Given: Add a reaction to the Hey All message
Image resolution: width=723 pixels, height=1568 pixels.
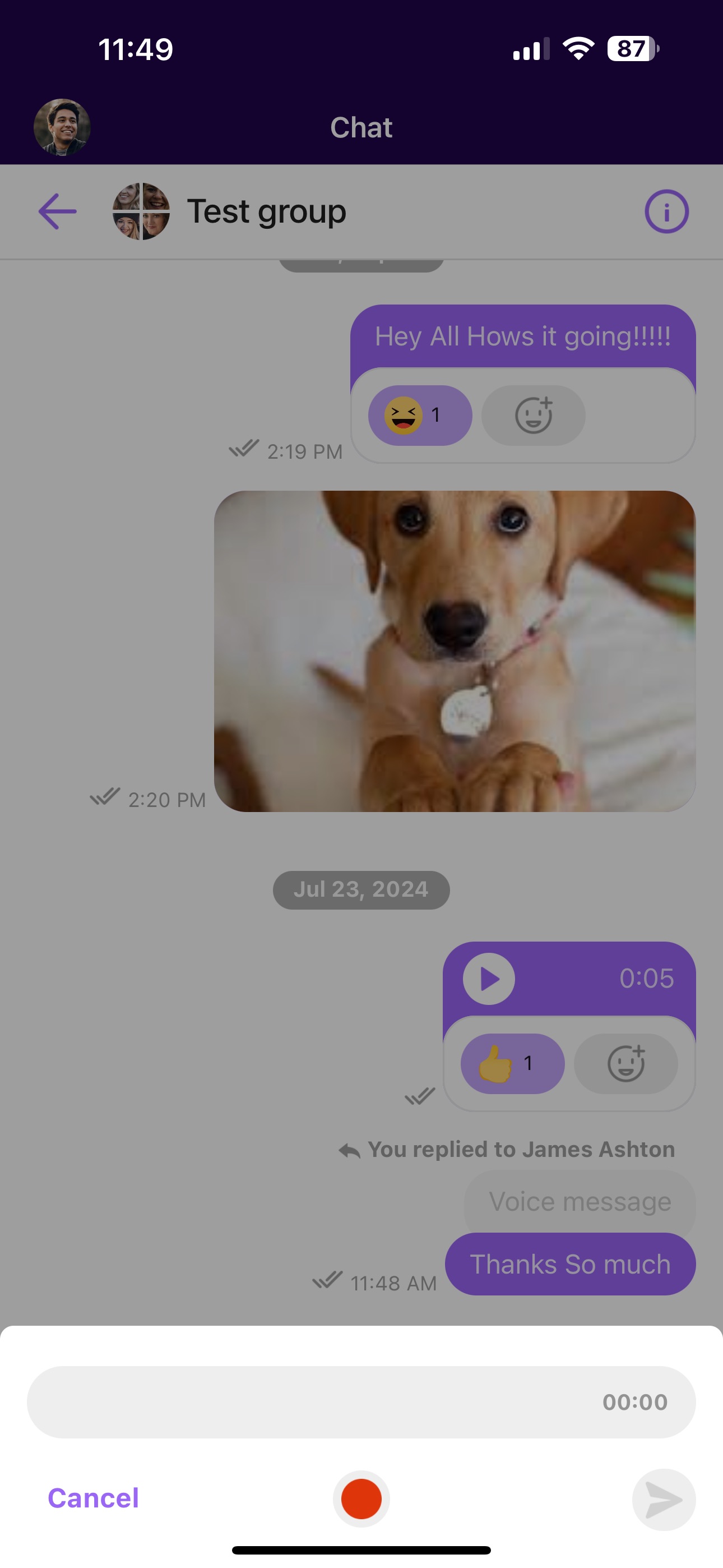Looking at the screenshot, I should 533,415.
